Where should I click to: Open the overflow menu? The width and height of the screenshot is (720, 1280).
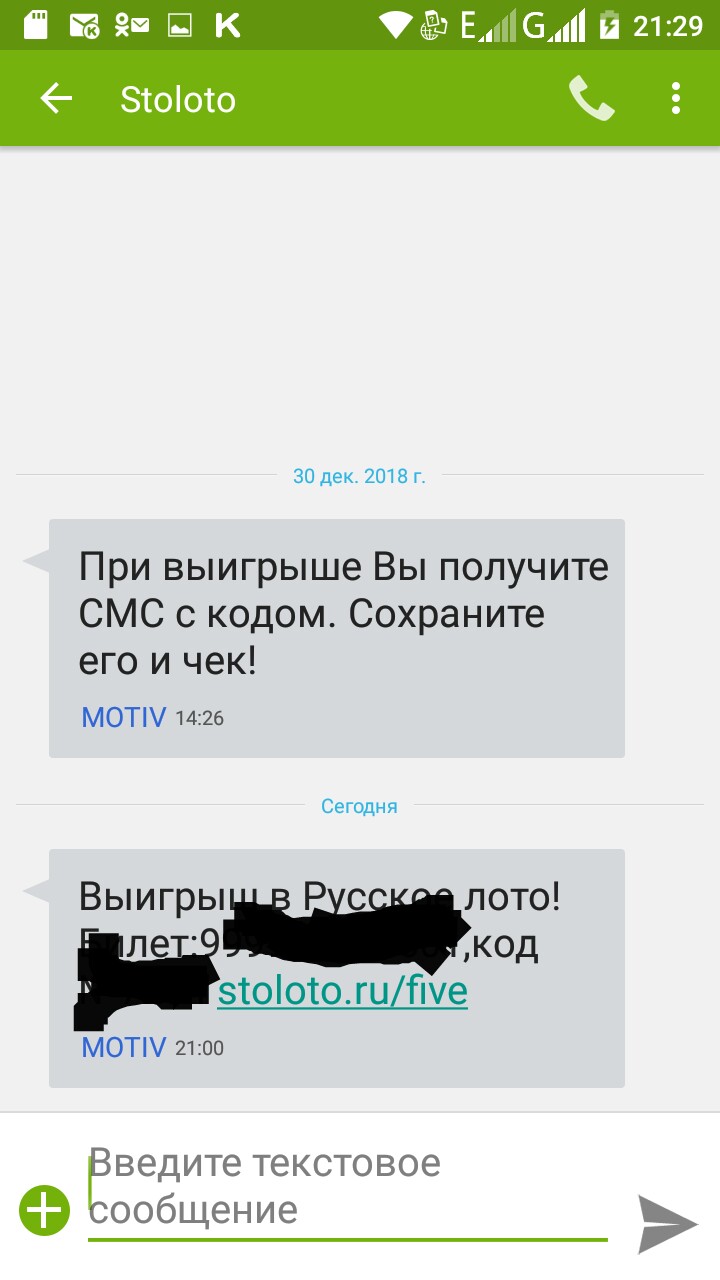(676, 99)
